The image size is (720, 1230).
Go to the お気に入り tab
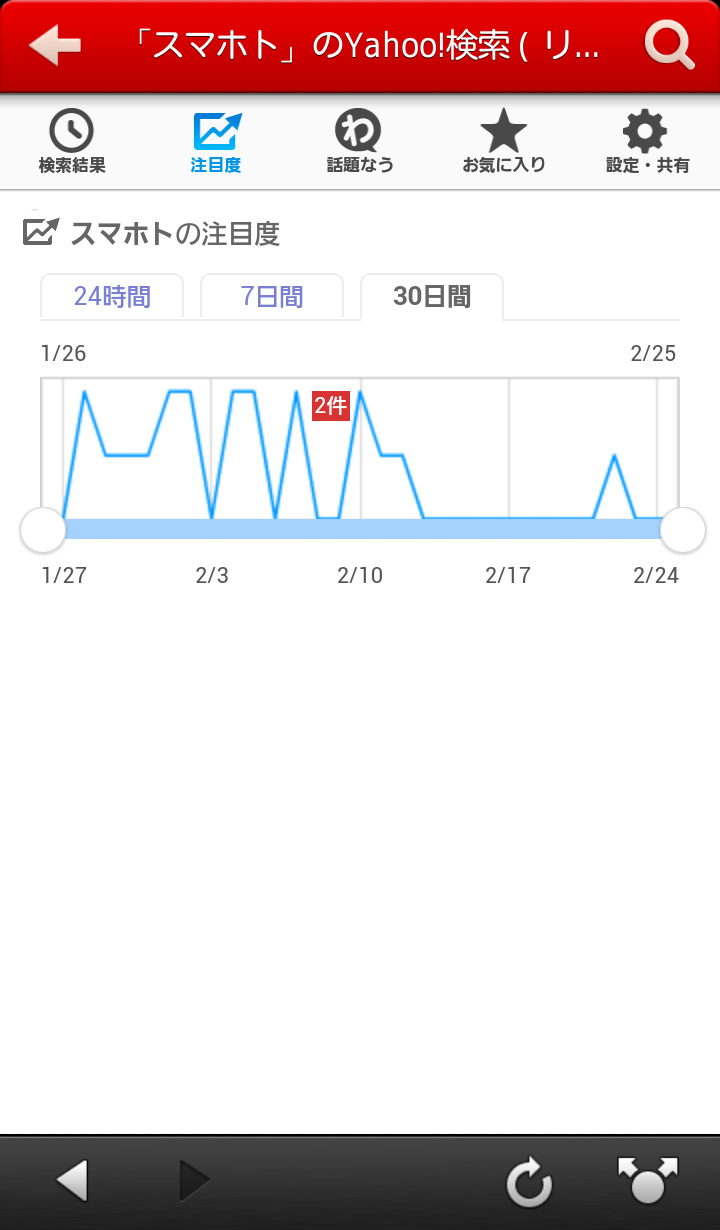[504, 143]
